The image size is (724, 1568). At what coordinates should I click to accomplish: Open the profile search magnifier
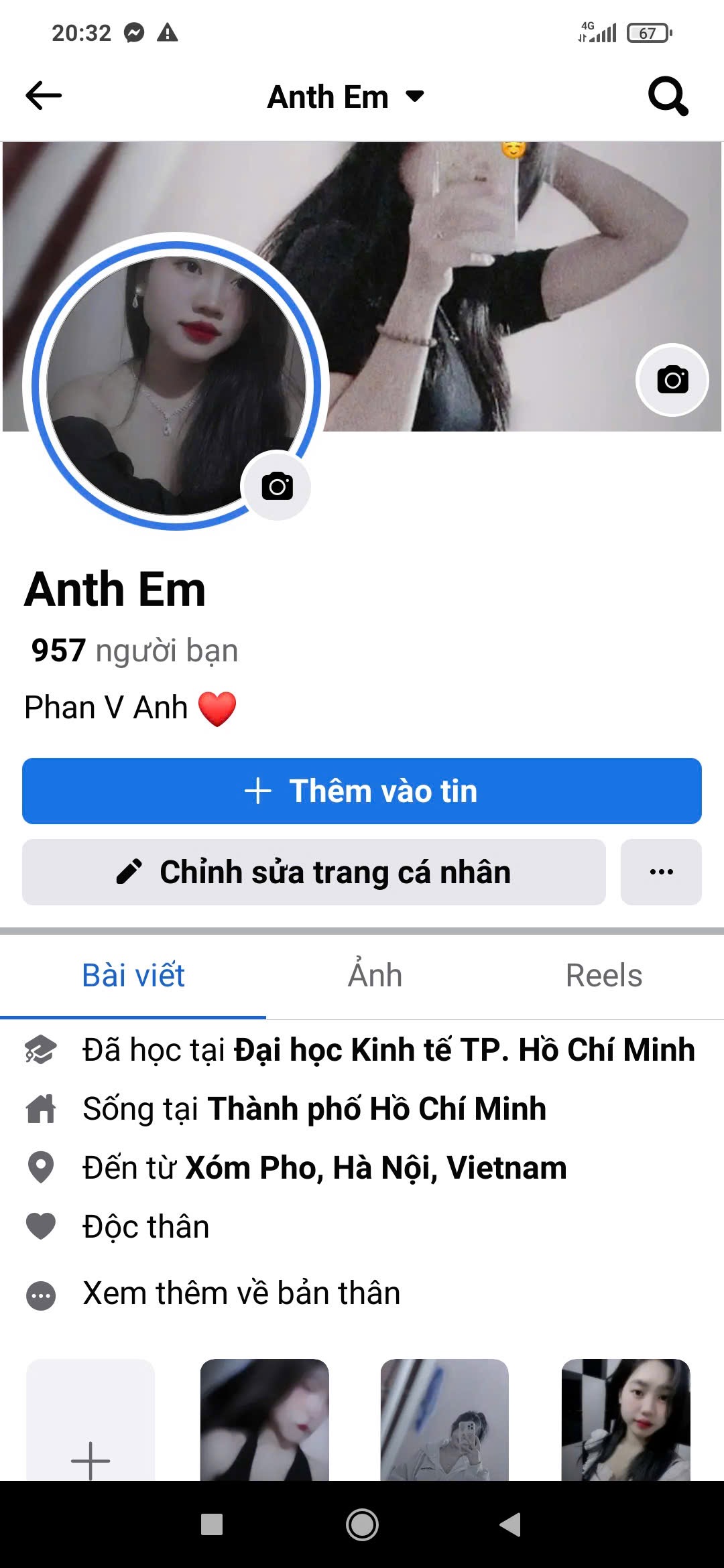click(668, 96)
